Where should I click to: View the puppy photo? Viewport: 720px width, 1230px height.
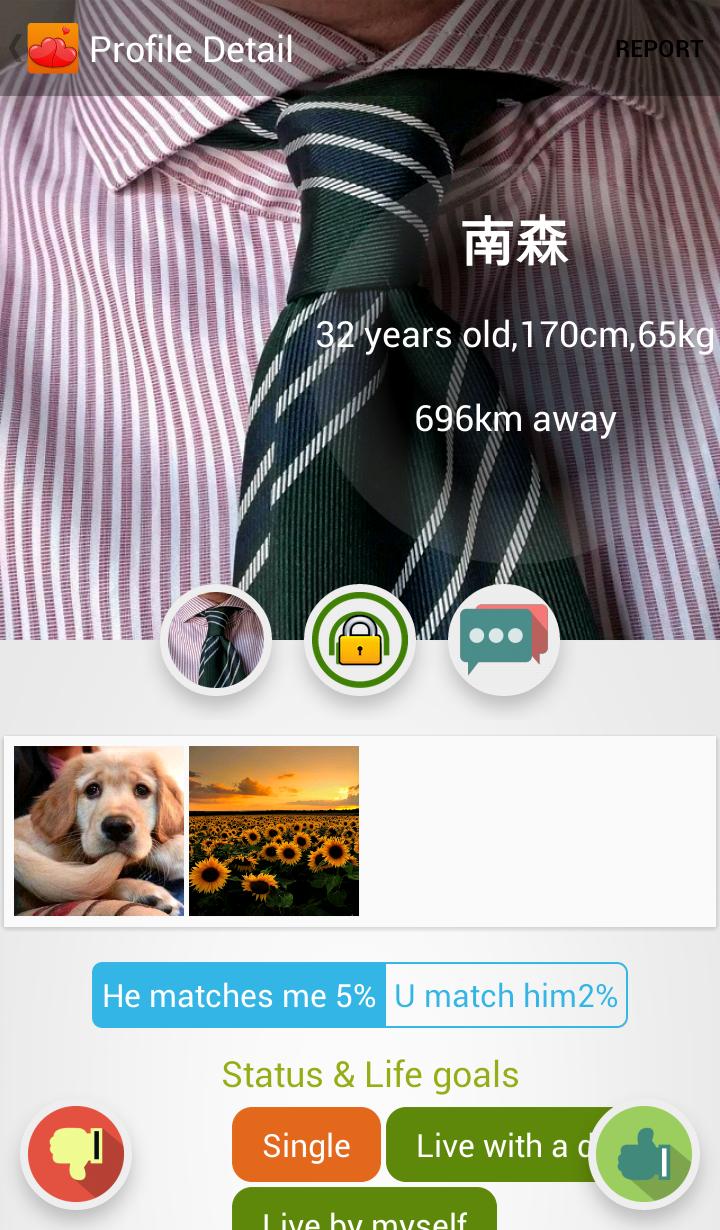(x=99, y=831)
